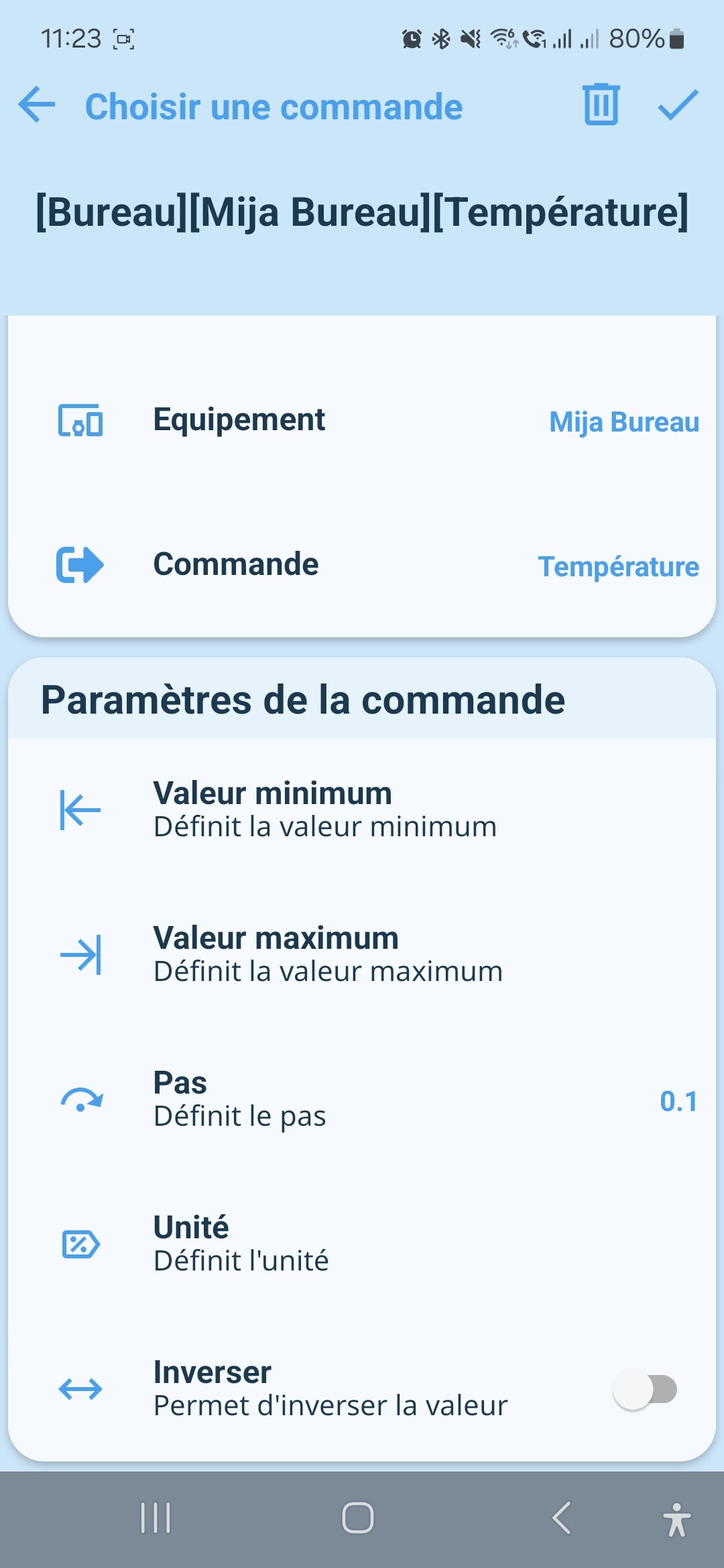
Task: Open recent apps from navigation bar
Action: (x=156, y=1518)
